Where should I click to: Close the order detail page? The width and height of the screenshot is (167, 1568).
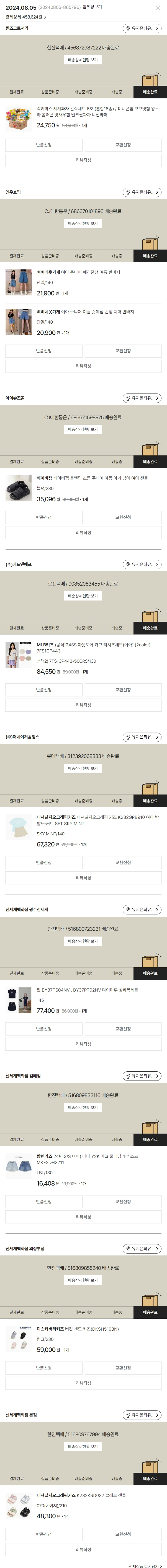[158, 7]
